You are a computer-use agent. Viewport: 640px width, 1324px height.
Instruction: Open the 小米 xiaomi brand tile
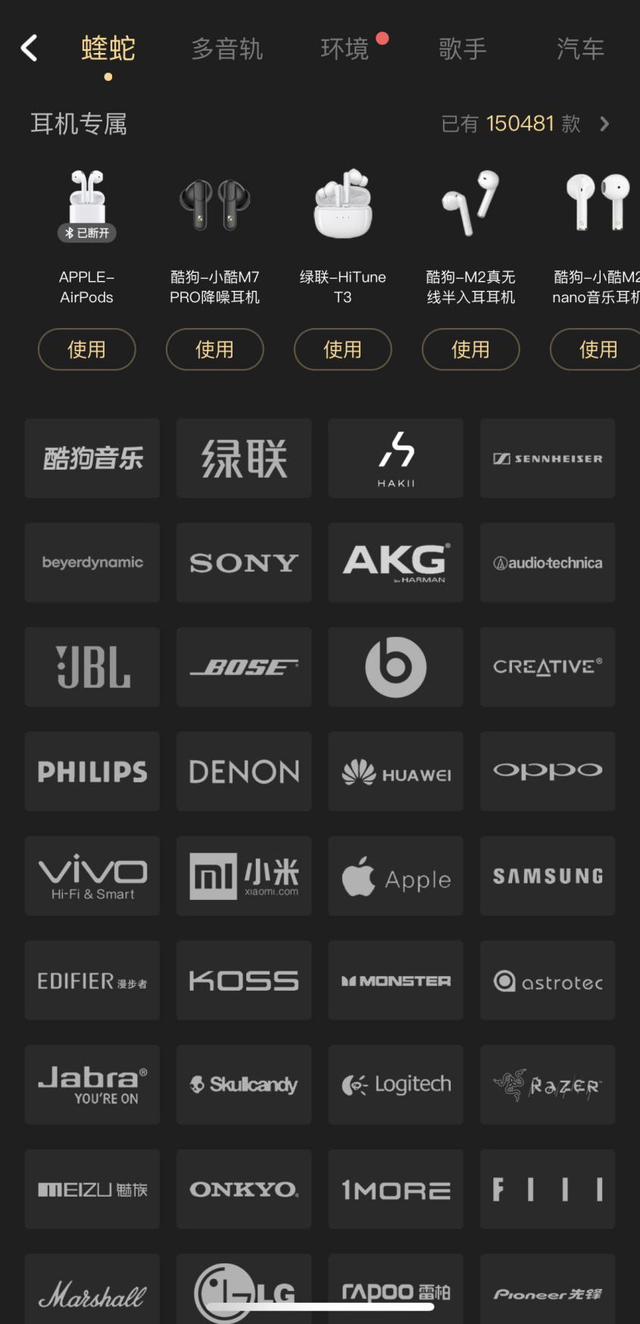tap(244, 876)
